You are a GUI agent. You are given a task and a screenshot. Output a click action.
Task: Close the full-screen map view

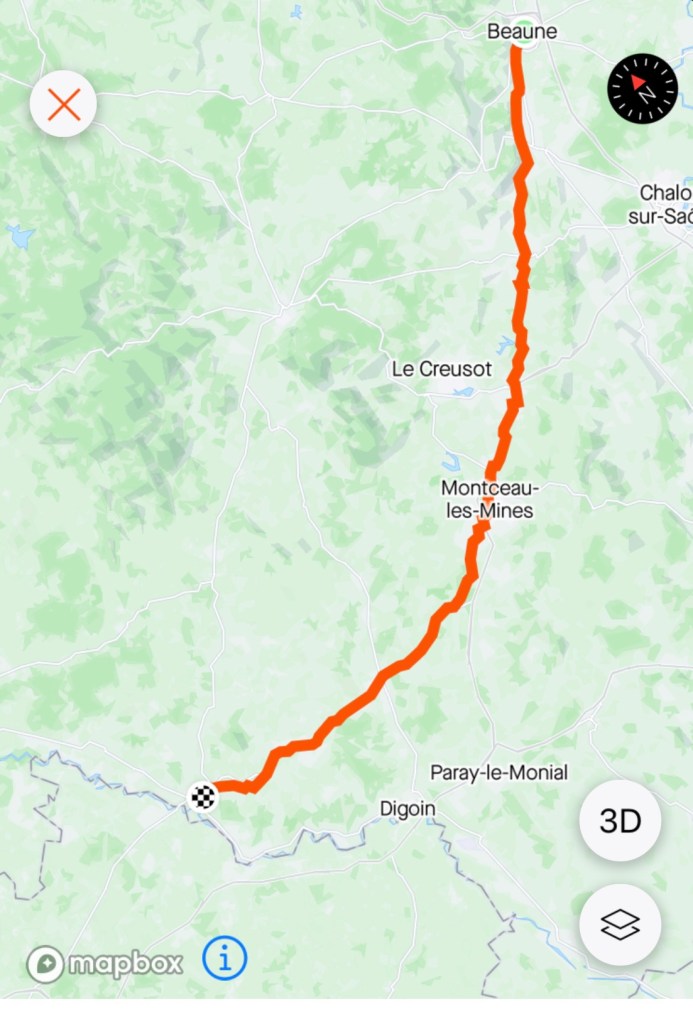pyautogui.click(x=63, y=104)
